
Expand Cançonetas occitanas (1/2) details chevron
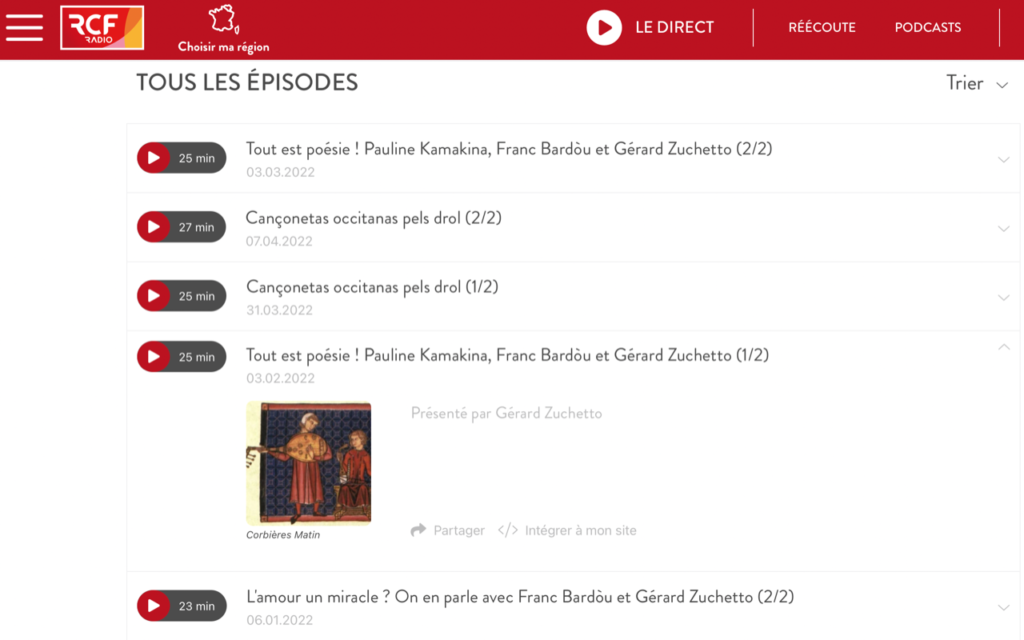coord(1003,297)
